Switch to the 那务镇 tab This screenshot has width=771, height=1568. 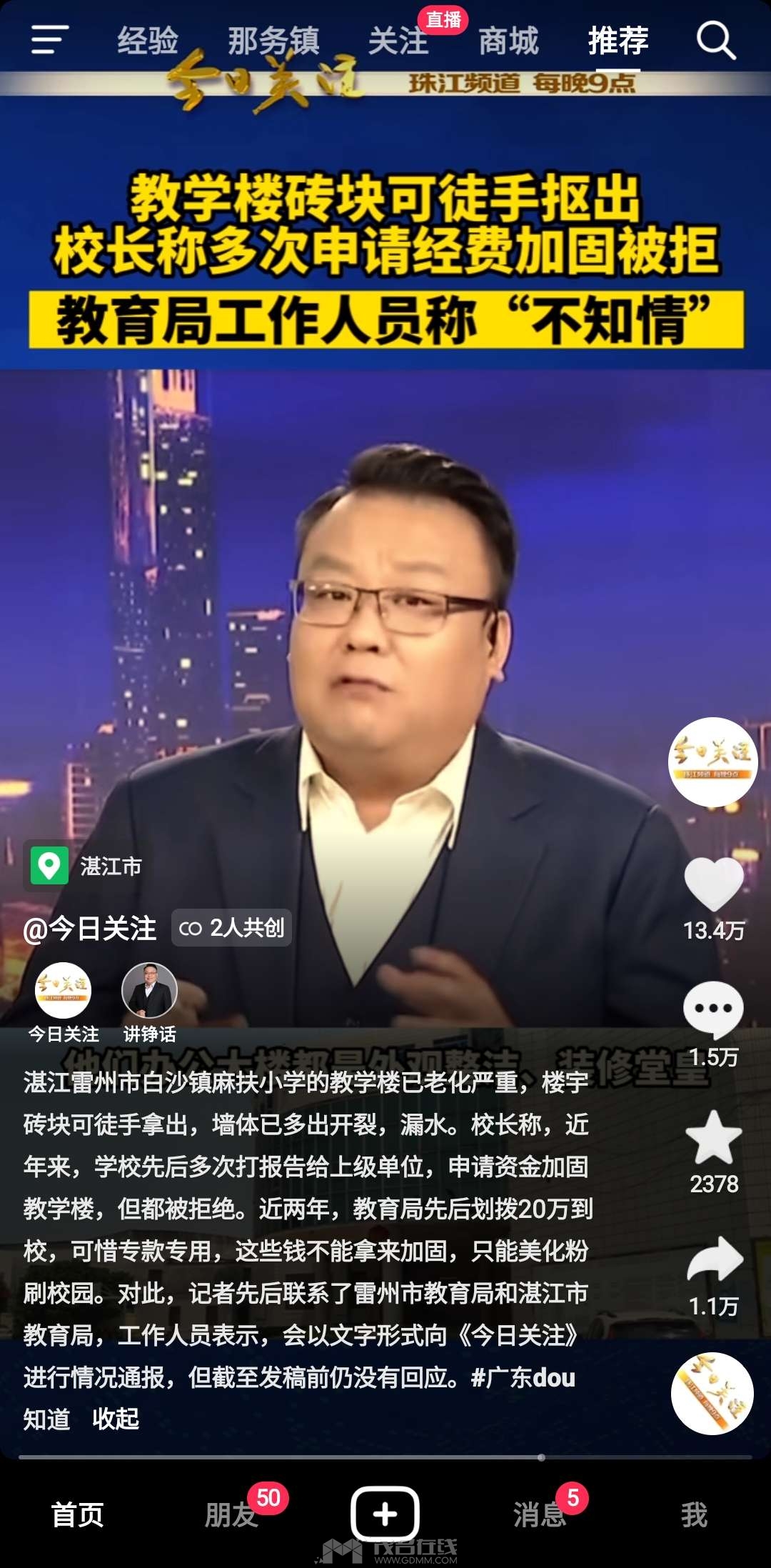pyautogui.click(x=273, y=41)
